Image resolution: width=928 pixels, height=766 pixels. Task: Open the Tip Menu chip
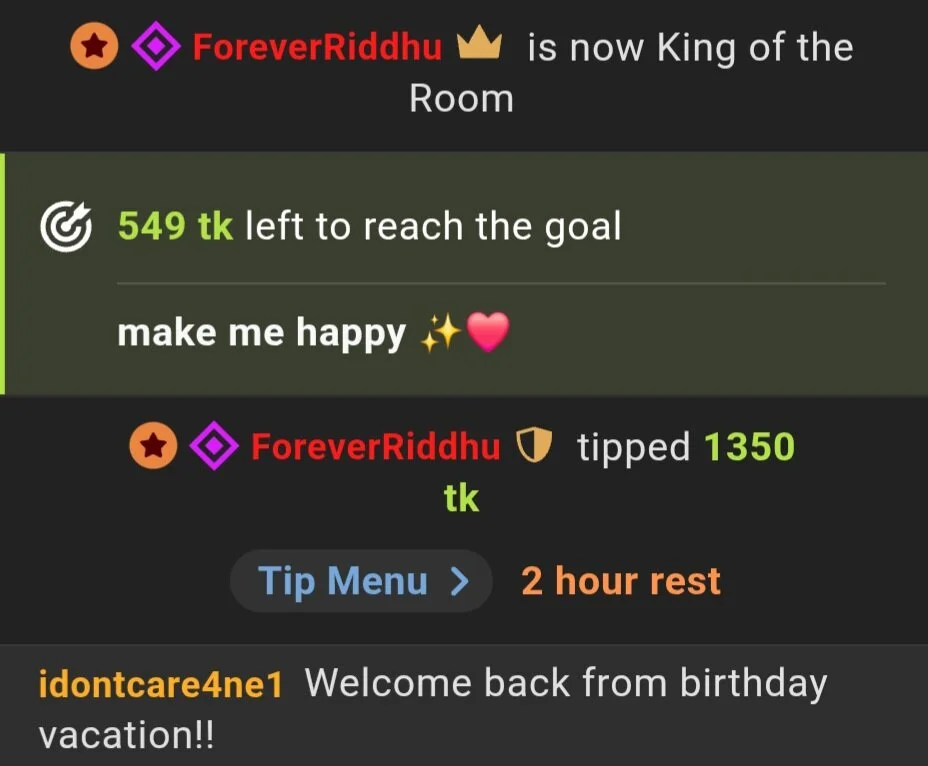(x=361, y=581)
